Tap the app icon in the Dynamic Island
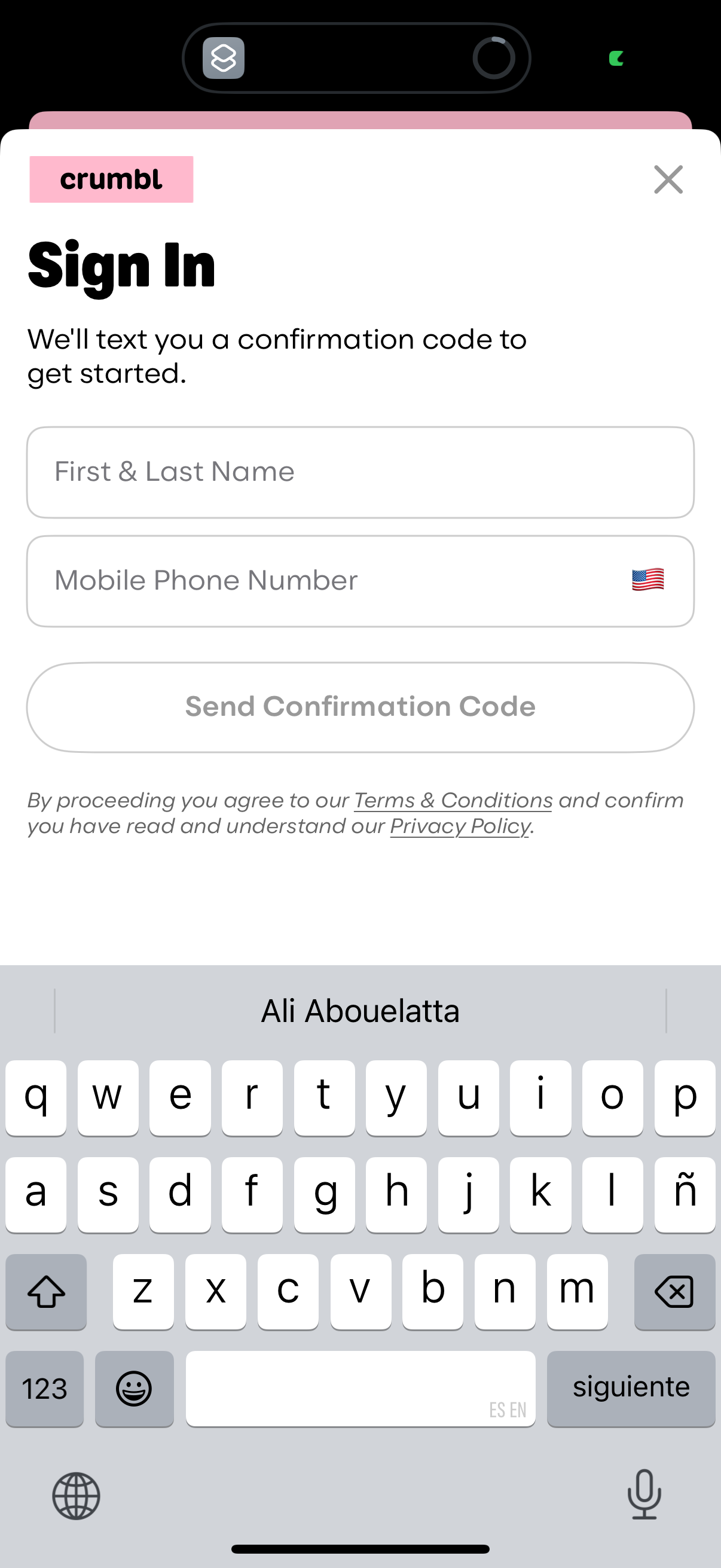The height and width of the screenshot is (1568, 721). pyautogui.click(x=224, y=59)
